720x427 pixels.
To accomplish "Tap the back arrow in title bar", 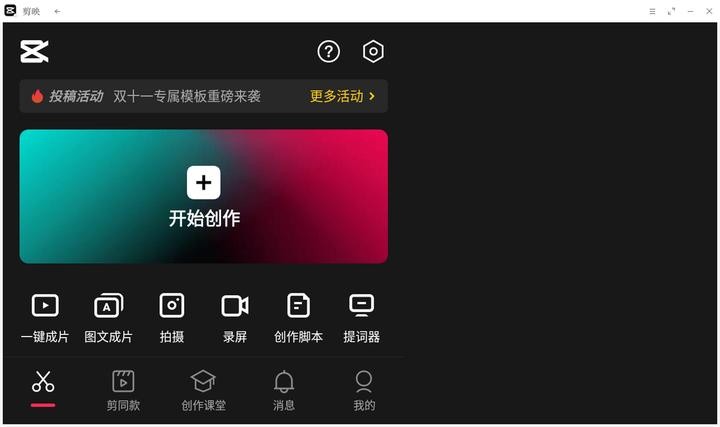I will [57, 11].
